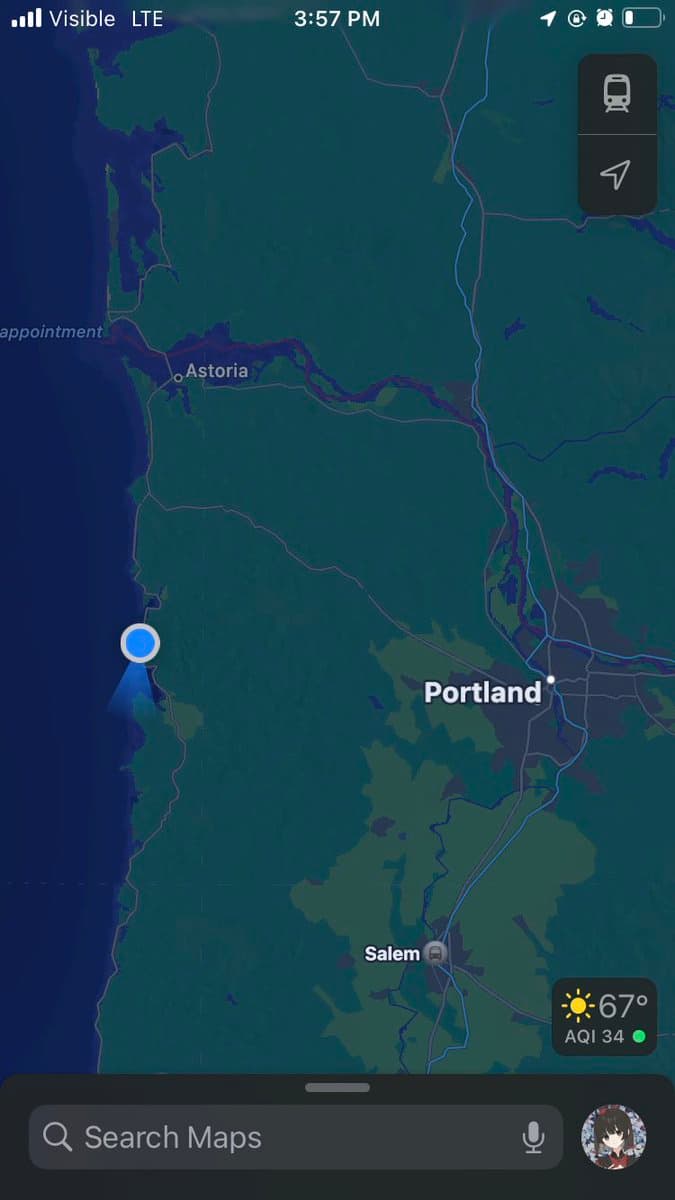The image size is (675, 1200).
Task: Select the Astoria city label
Action: pyautogui.click(x=216, y=371)
